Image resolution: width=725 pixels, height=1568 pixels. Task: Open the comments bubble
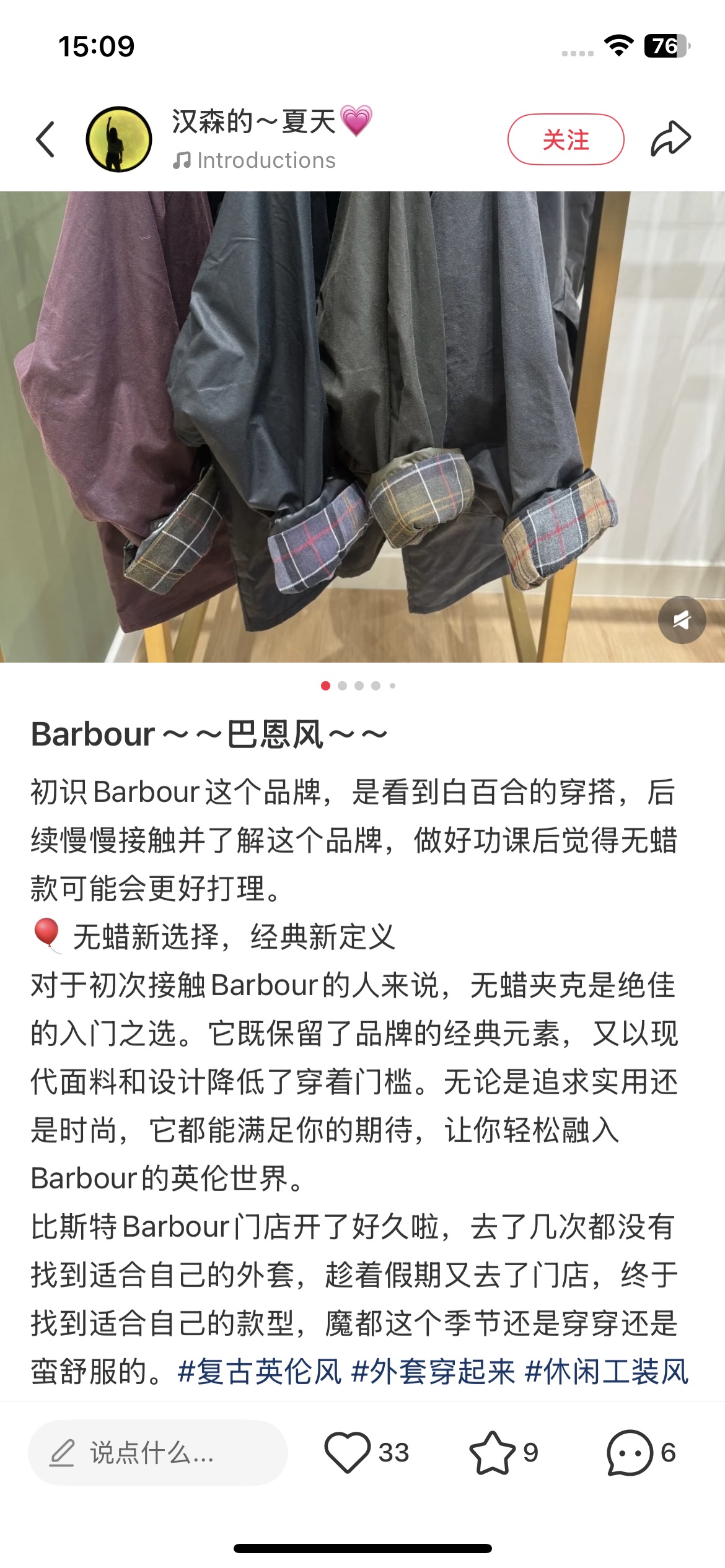click(x=630, y=1452)
